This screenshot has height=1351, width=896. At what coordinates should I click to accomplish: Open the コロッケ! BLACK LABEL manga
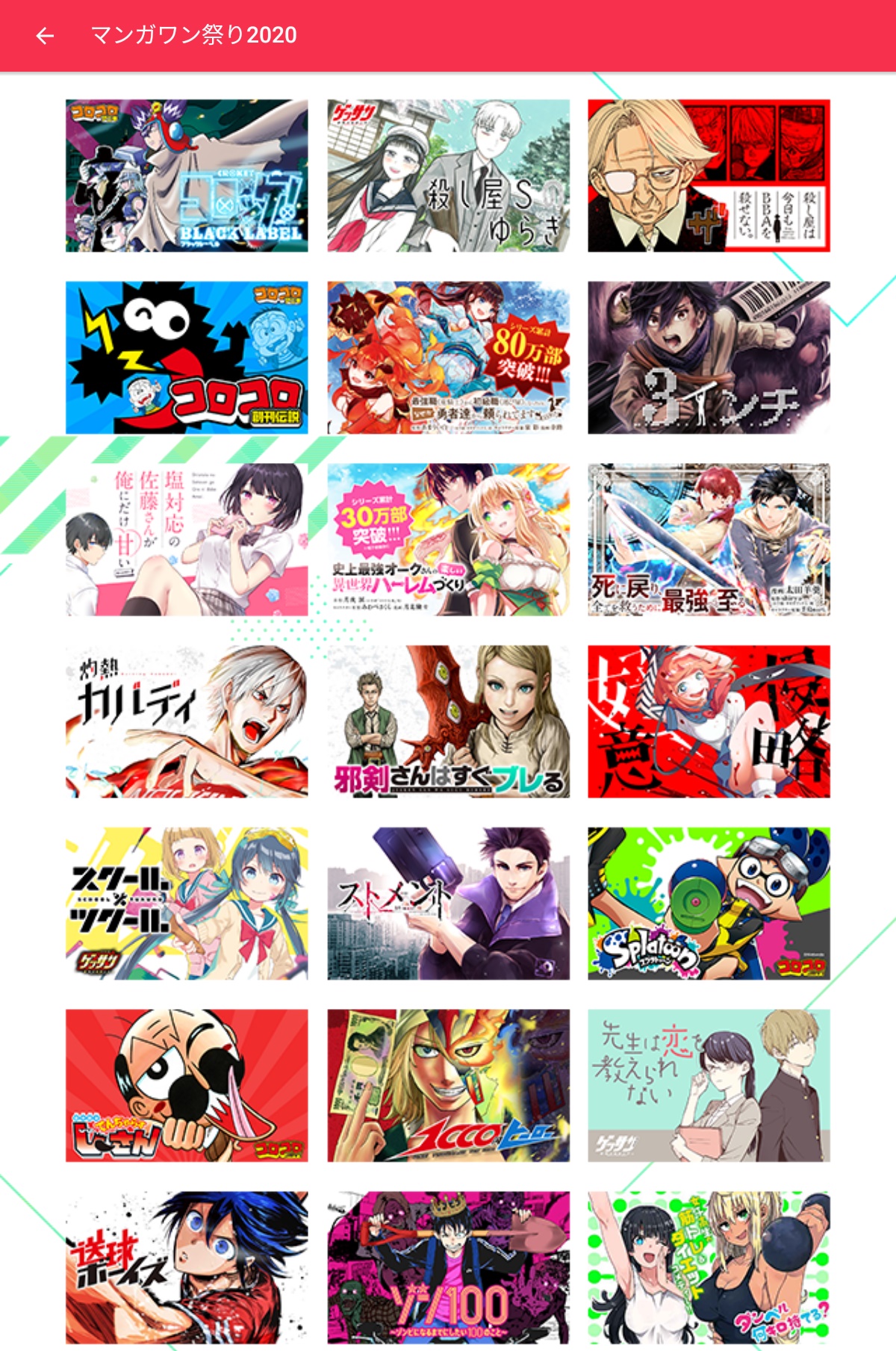[x=187, y=176]
